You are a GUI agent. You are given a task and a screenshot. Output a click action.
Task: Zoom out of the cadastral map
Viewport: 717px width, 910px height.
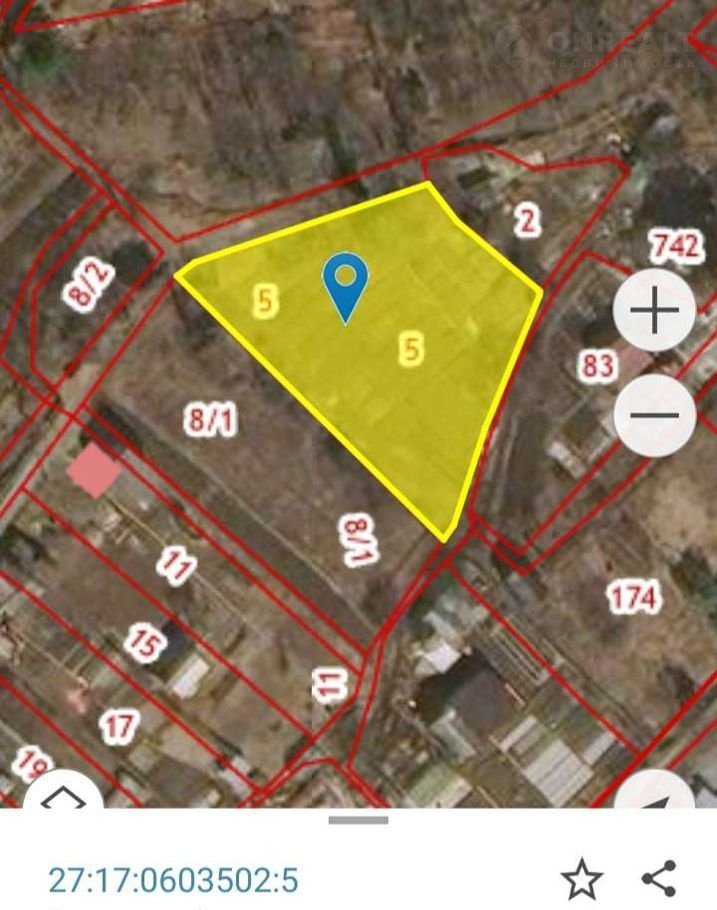tap(654, 414)
